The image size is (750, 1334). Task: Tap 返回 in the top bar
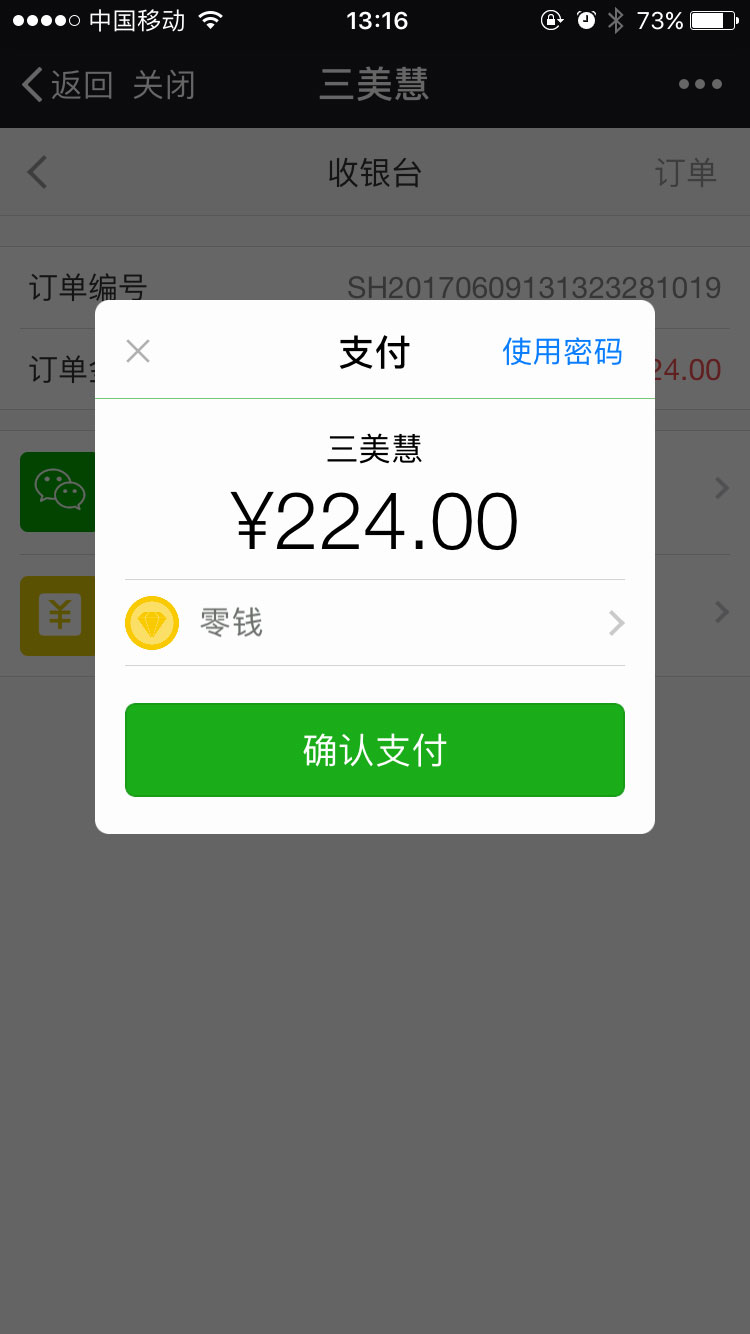[67, 85]
